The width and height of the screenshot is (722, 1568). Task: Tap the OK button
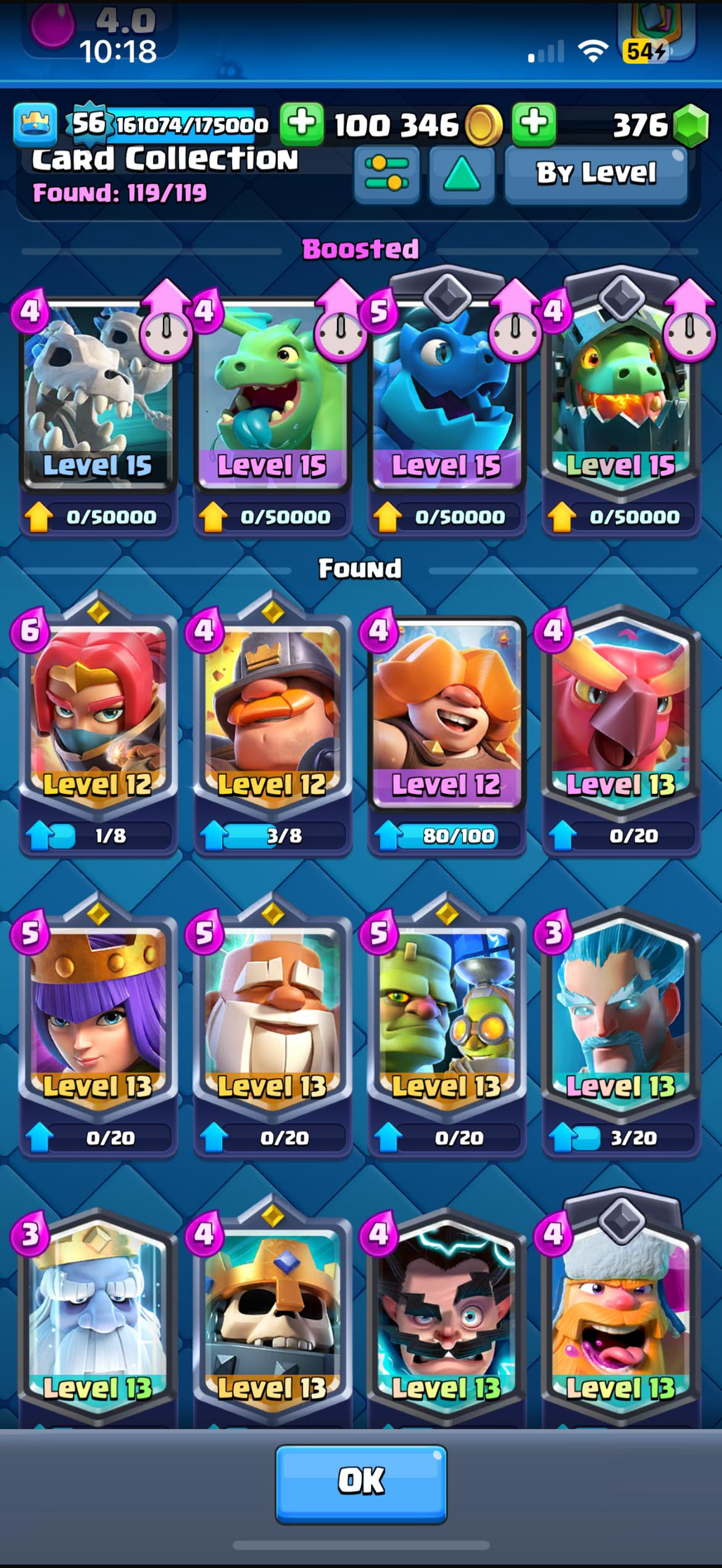coord(361,1482)
